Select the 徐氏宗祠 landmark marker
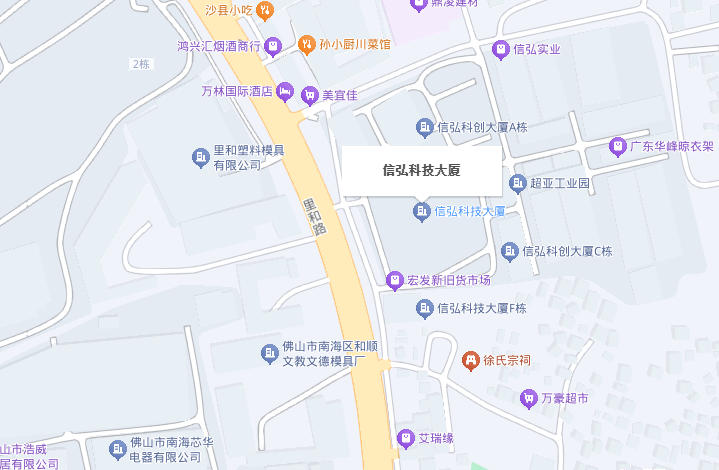Viewport: 719px width, 470px height. point(470,360)
